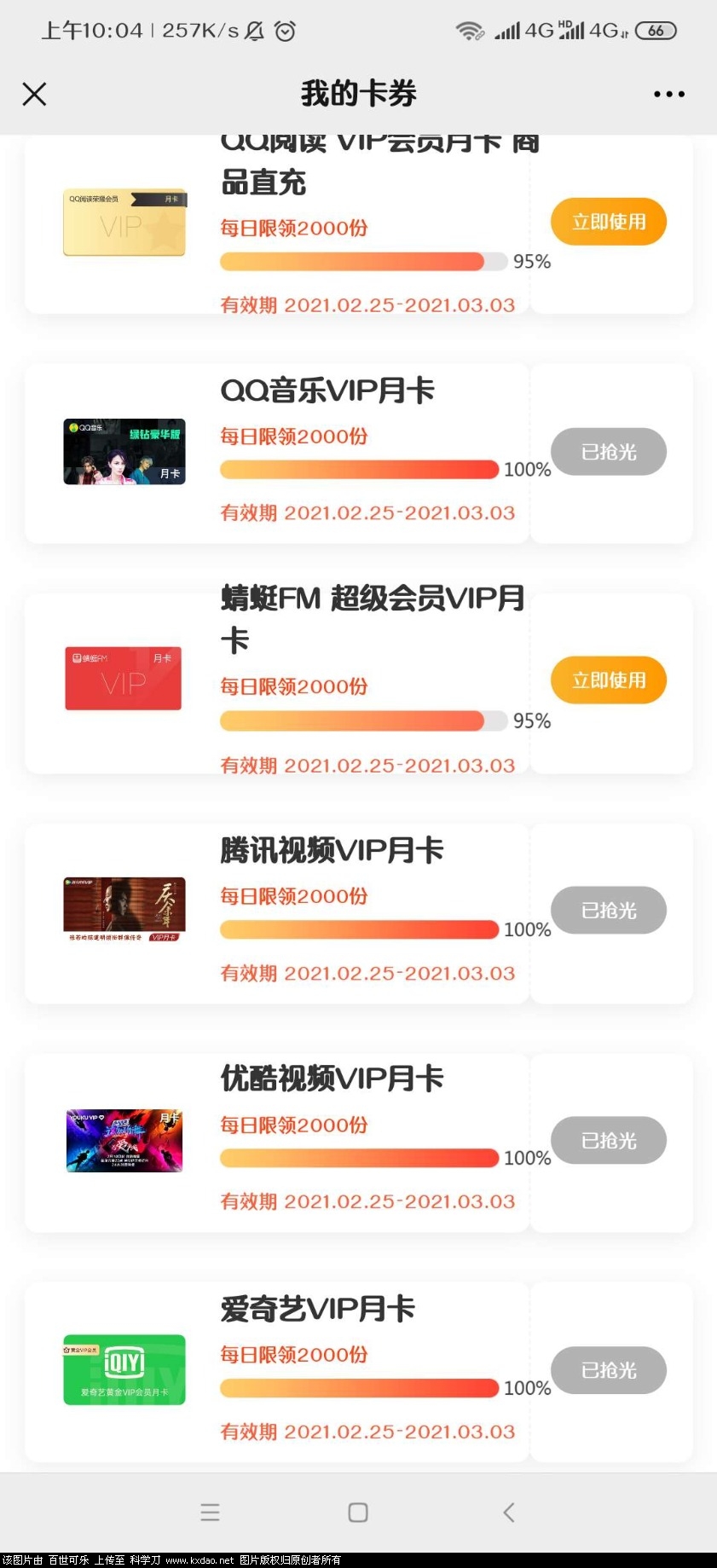Screen dimensions: 717x1568
Task: Open the three-dot overflow menu
Action: click(x=668, y=94)
